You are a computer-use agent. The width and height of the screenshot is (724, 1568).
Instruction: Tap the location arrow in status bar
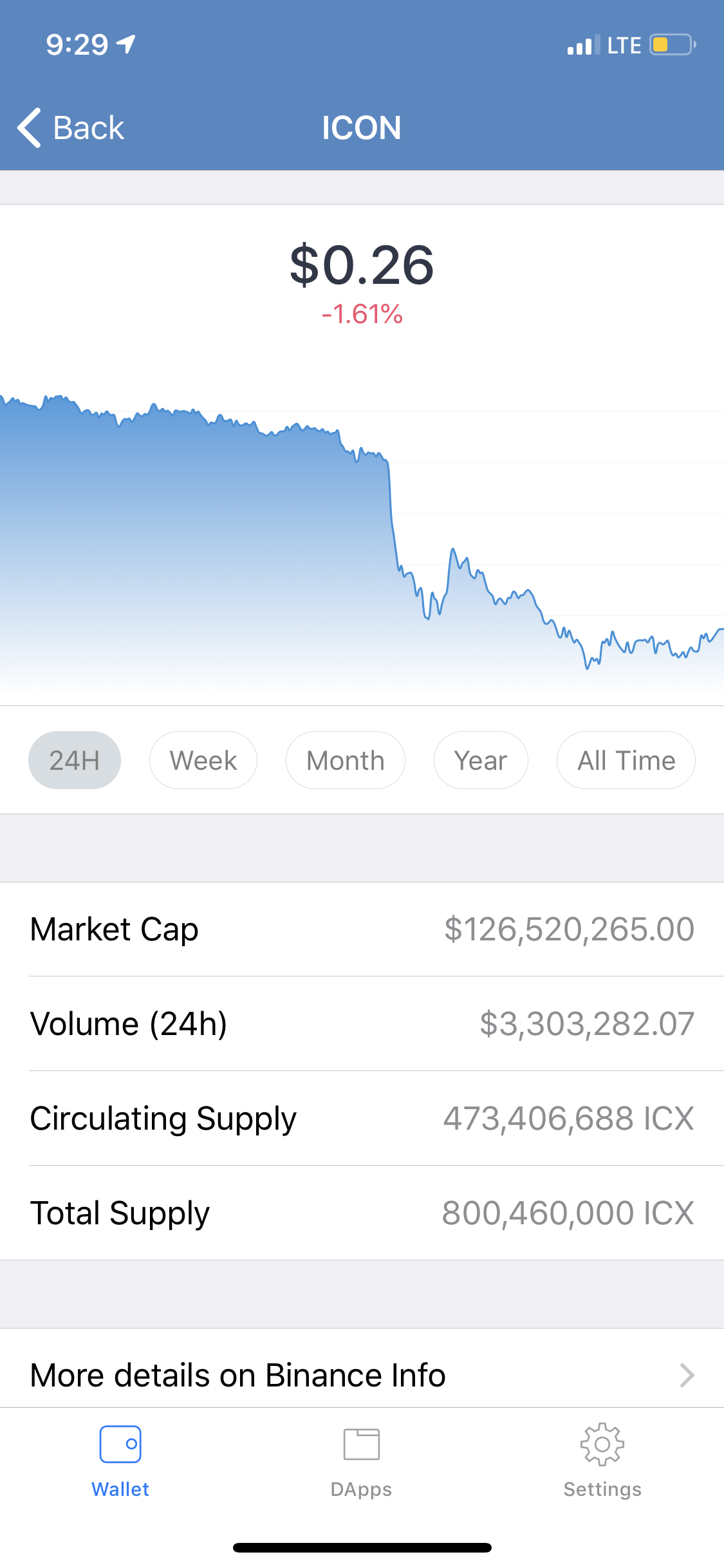pos(126,44)
